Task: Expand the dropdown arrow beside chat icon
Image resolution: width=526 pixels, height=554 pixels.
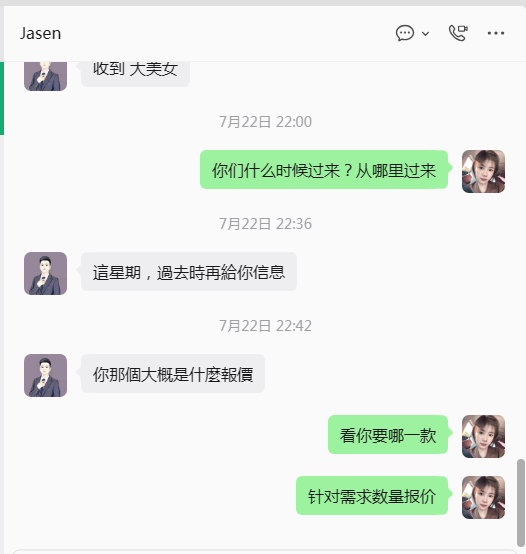Action: (x=426, y=34)
